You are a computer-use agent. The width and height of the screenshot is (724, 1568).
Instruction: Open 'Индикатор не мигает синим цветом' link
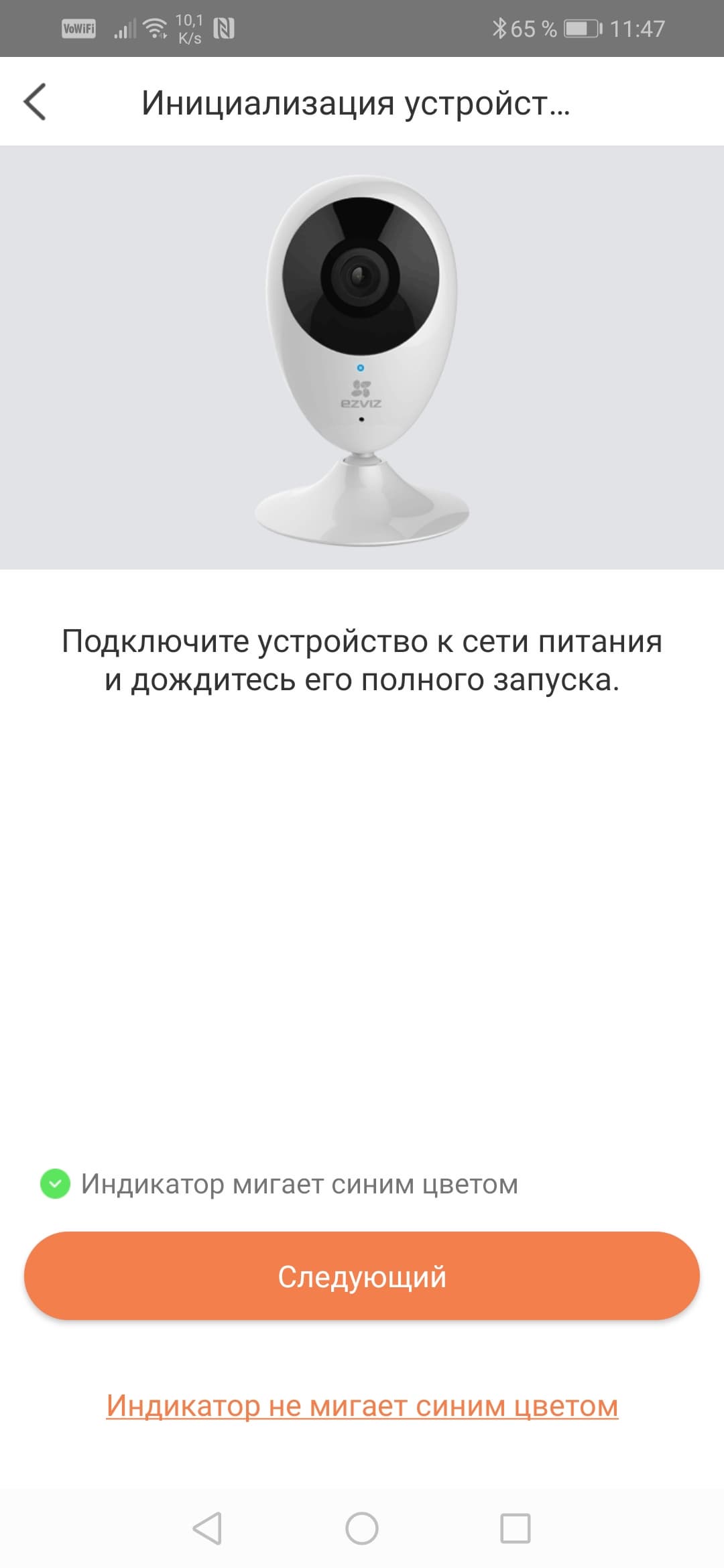pos(362,1405)
